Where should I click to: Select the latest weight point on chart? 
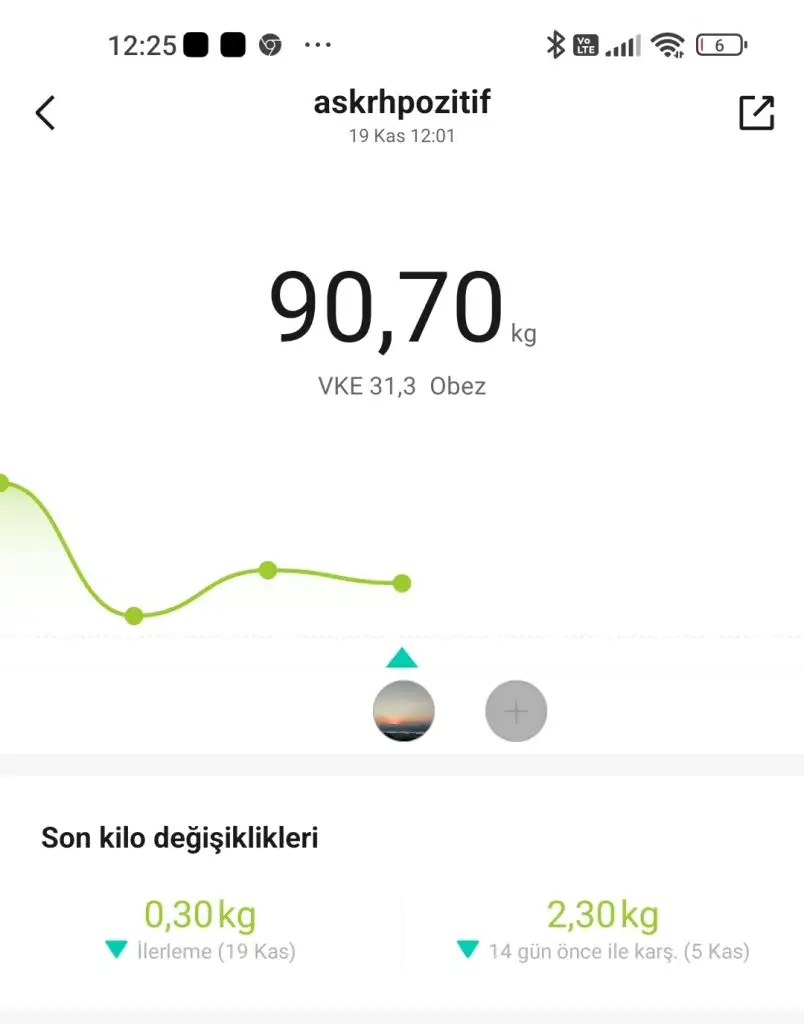(x=402, y=583)
